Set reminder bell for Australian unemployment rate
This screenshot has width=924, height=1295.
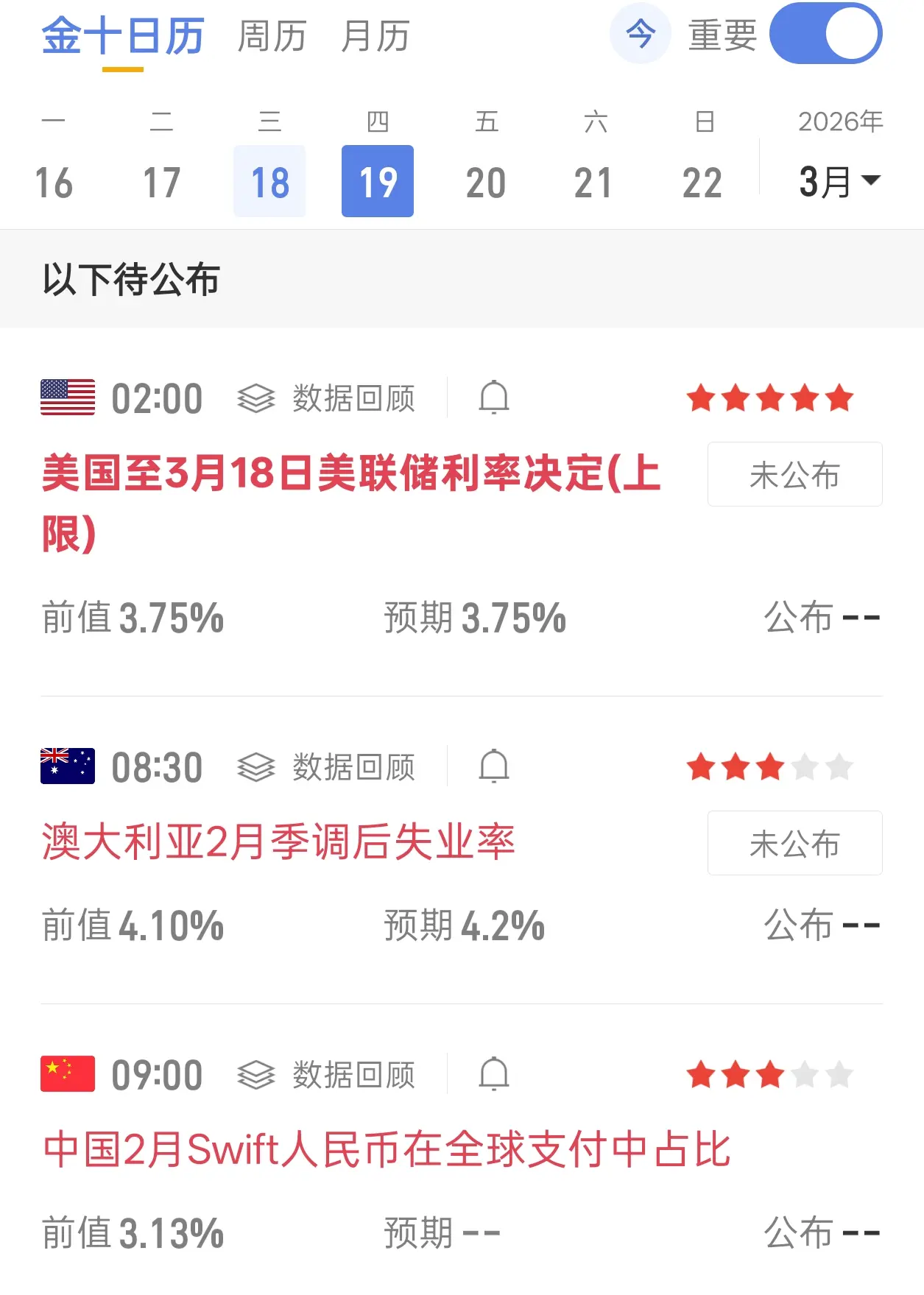coord(494,767)
